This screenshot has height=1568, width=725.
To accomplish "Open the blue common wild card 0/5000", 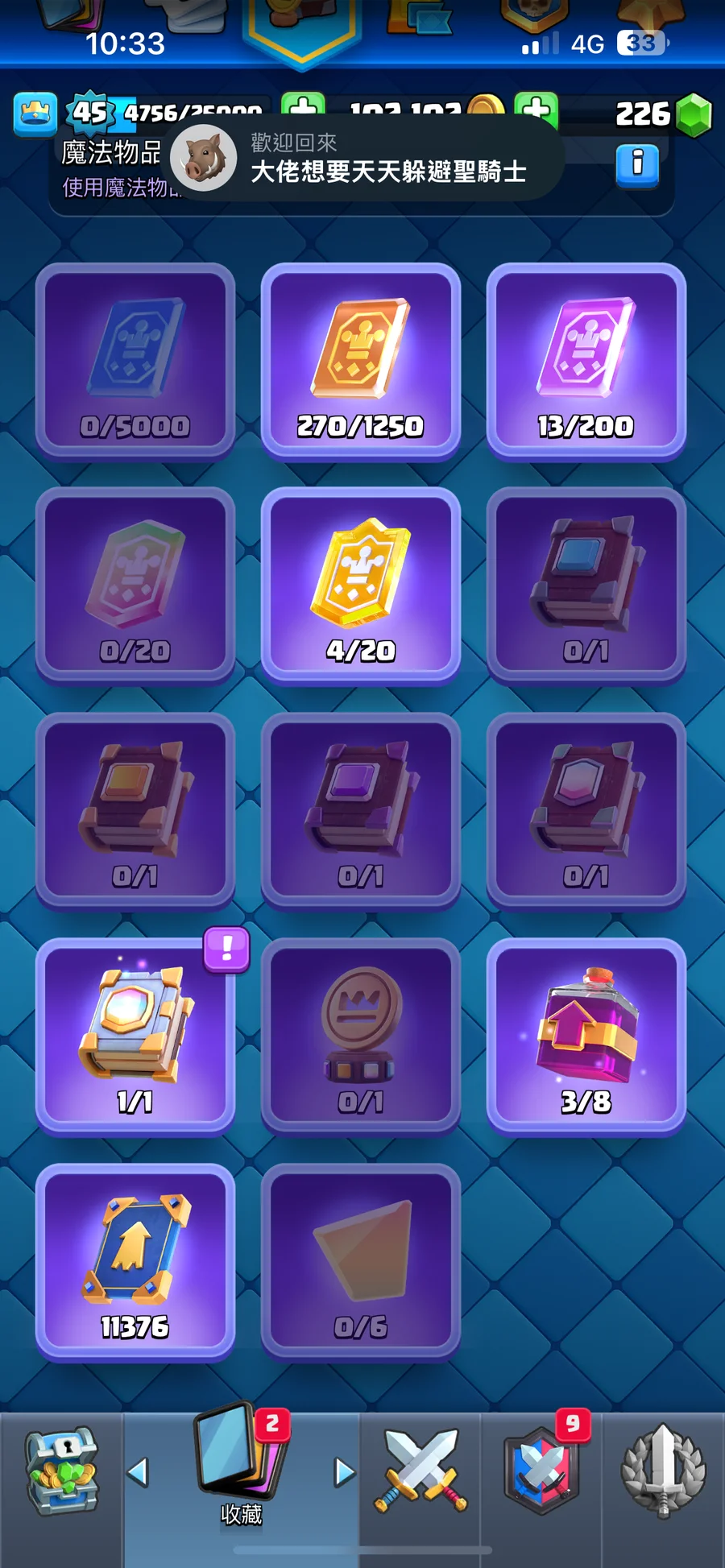I will click(135, 361).
